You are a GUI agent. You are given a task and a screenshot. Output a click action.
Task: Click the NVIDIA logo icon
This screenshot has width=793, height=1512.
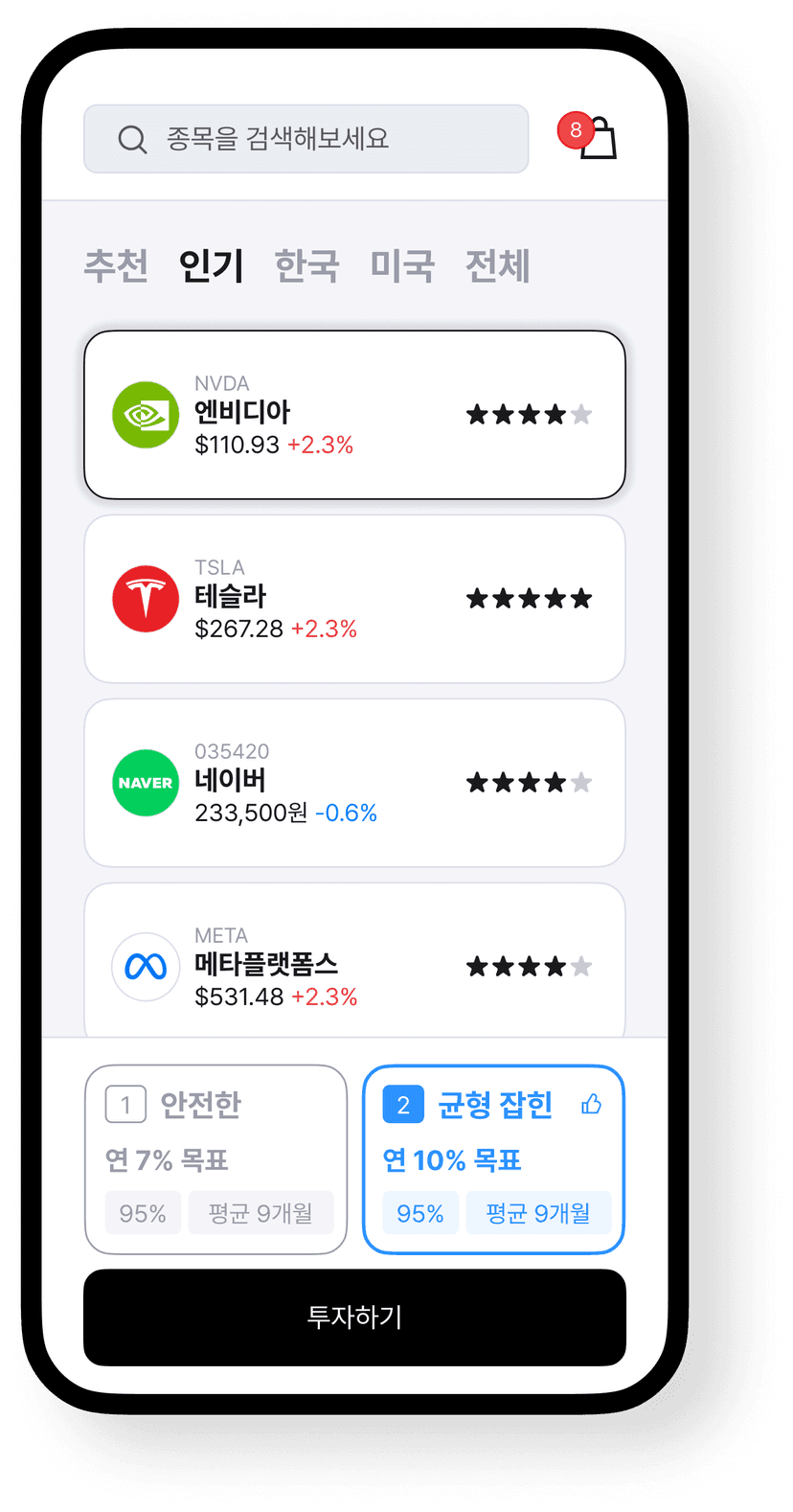click(x=146, y=414)
